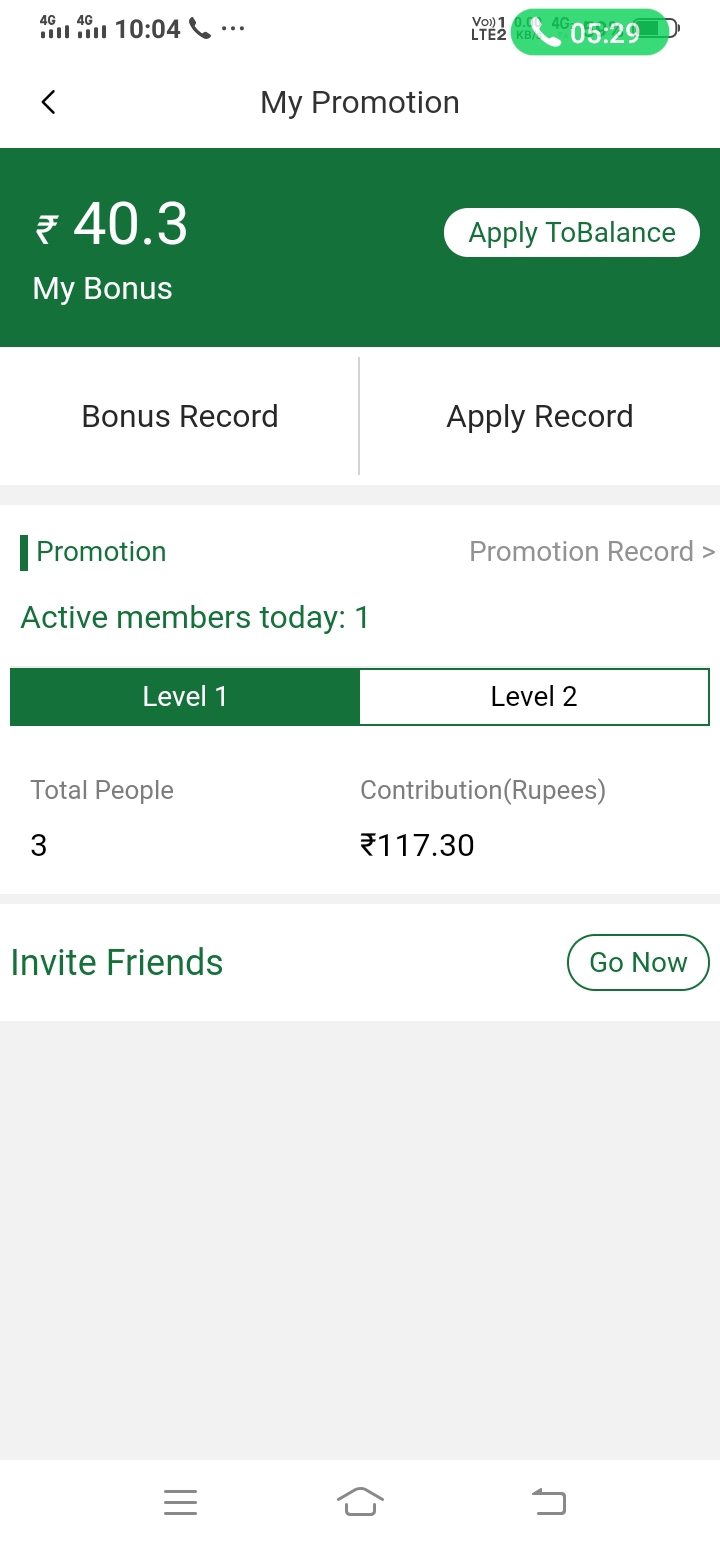Image resolution: width=720 pixels, height=1544 pixels.
Task: Open recent apps from navigation bar
Action: point(180,1502)
